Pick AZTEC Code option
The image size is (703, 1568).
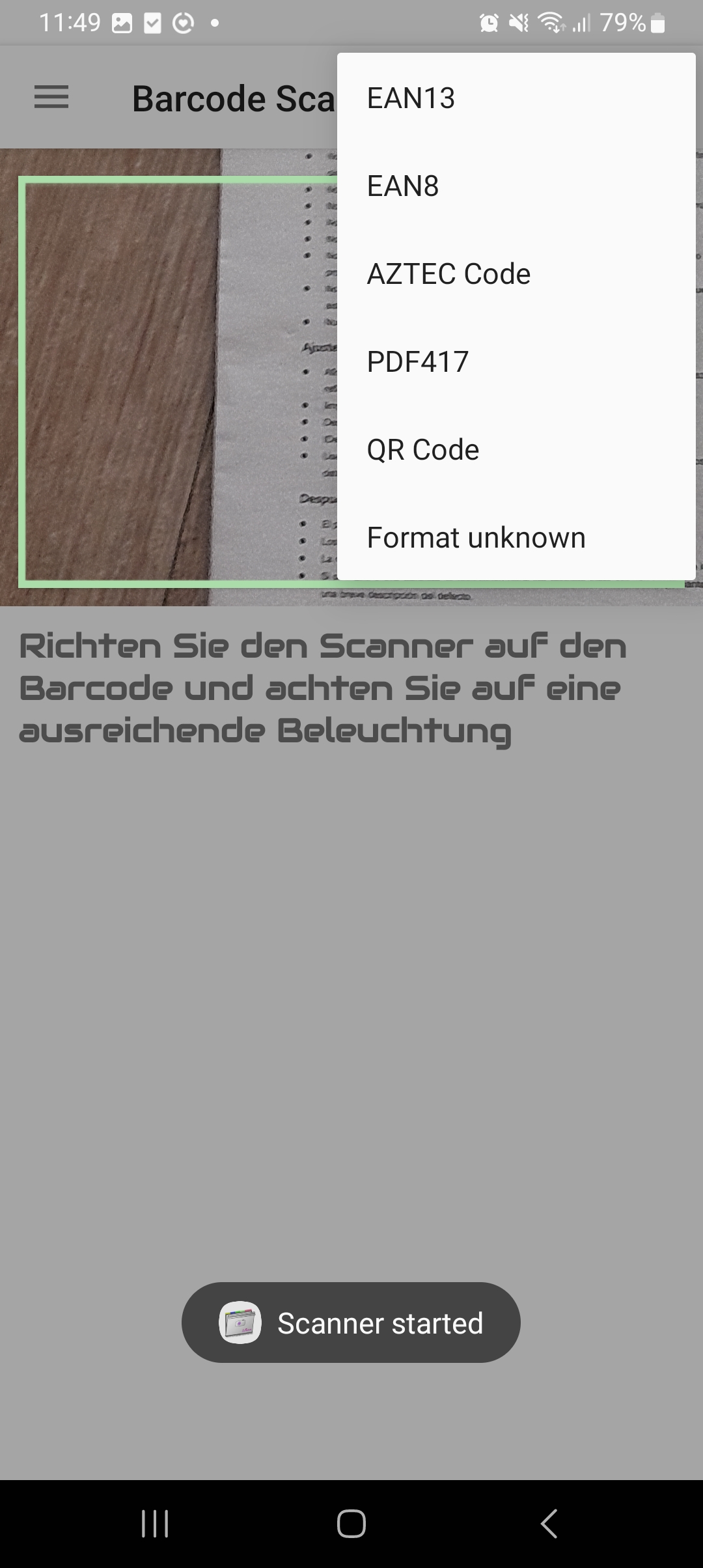516,274
